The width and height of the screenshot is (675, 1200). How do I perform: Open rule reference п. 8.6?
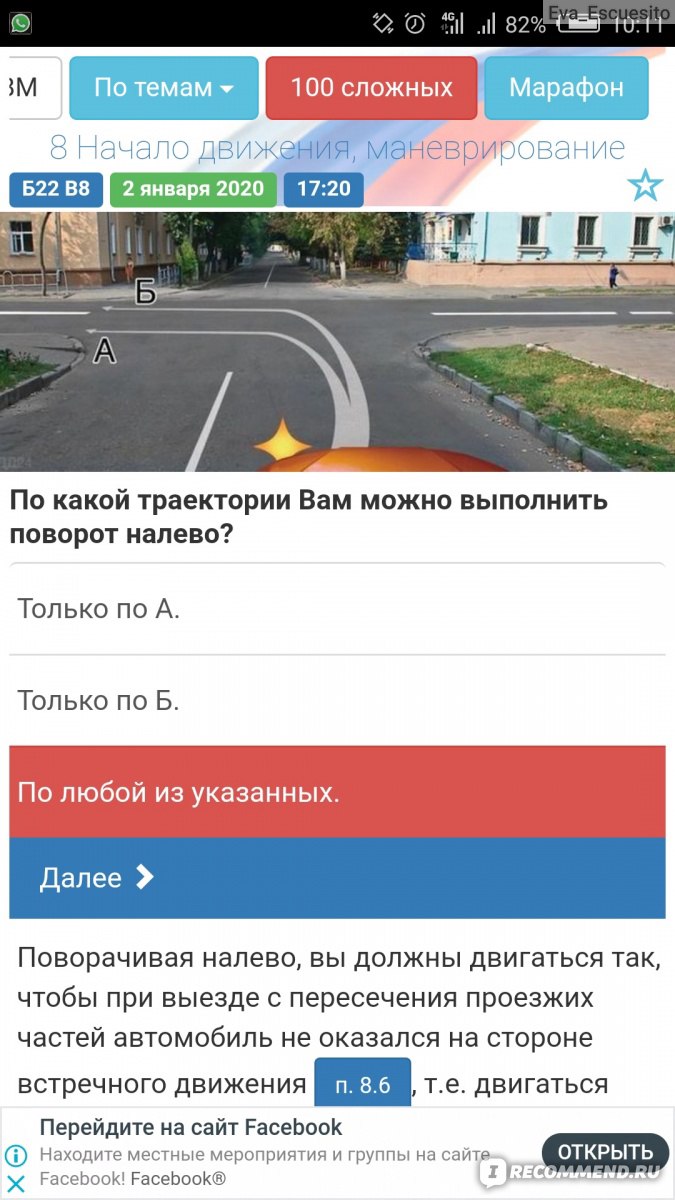(x=362, y=1085)
